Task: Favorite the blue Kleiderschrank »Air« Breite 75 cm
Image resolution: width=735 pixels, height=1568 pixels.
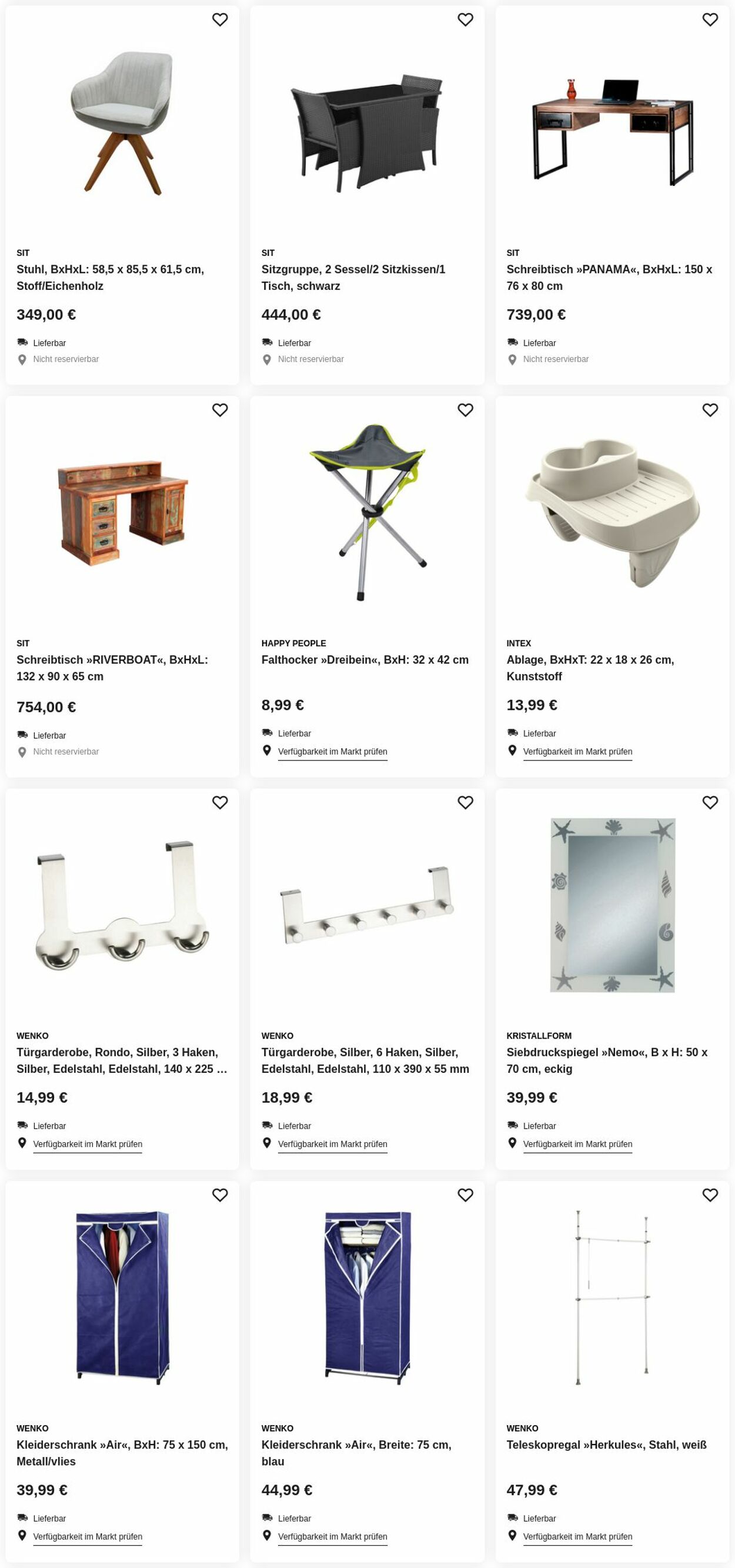Action: (x=465, y=1195)
